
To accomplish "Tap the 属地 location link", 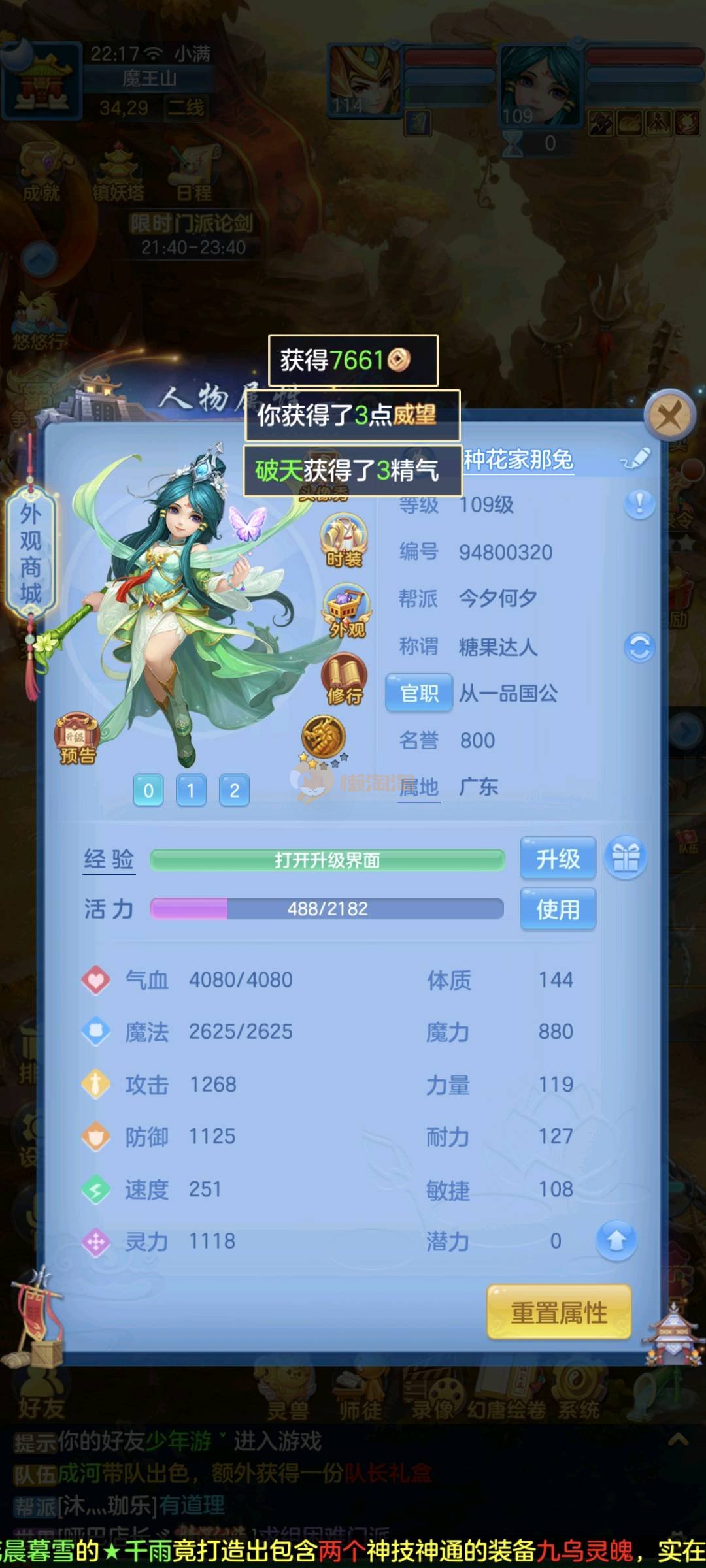I will coord(419,787).
